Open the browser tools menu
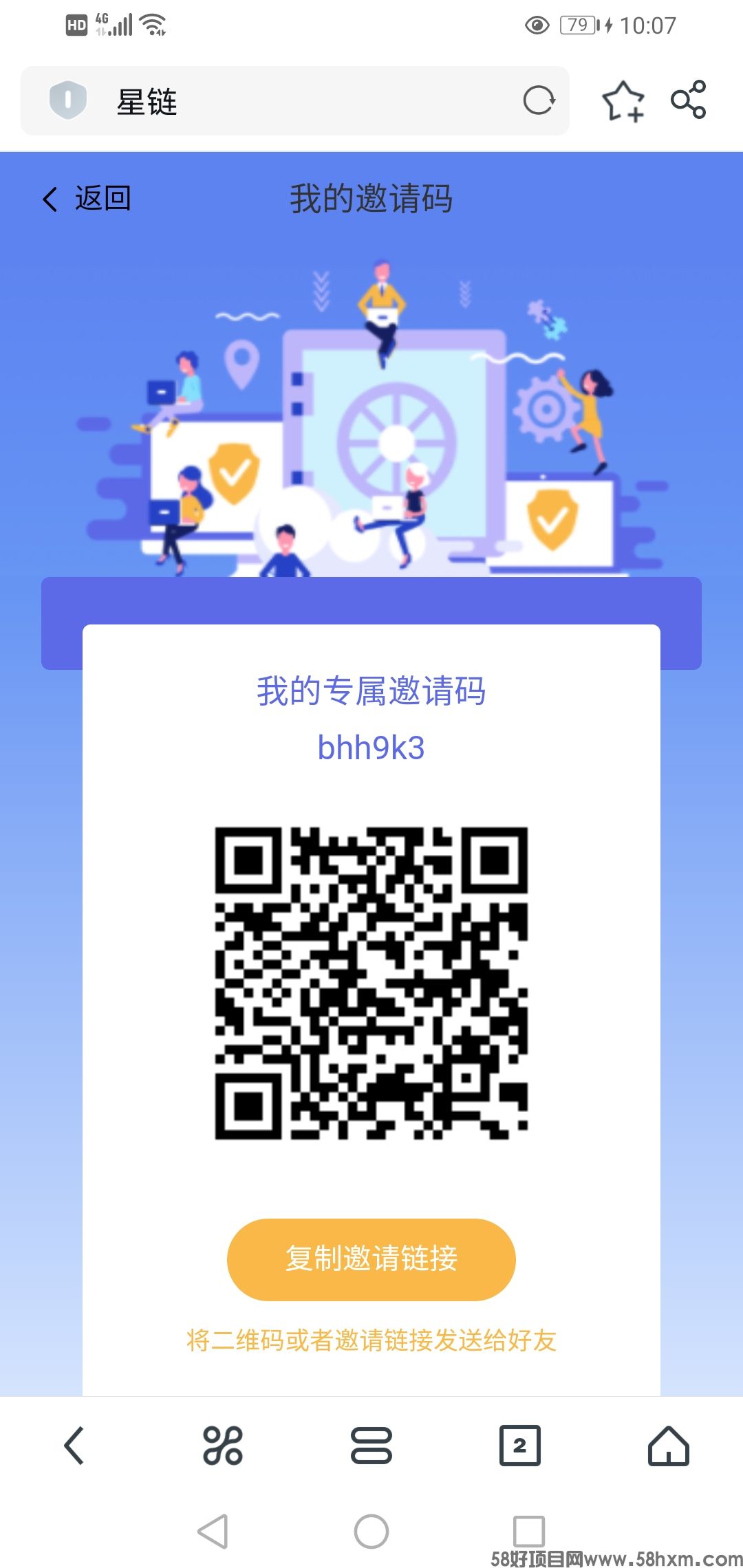743x1568 pixels. point(223,1445)
